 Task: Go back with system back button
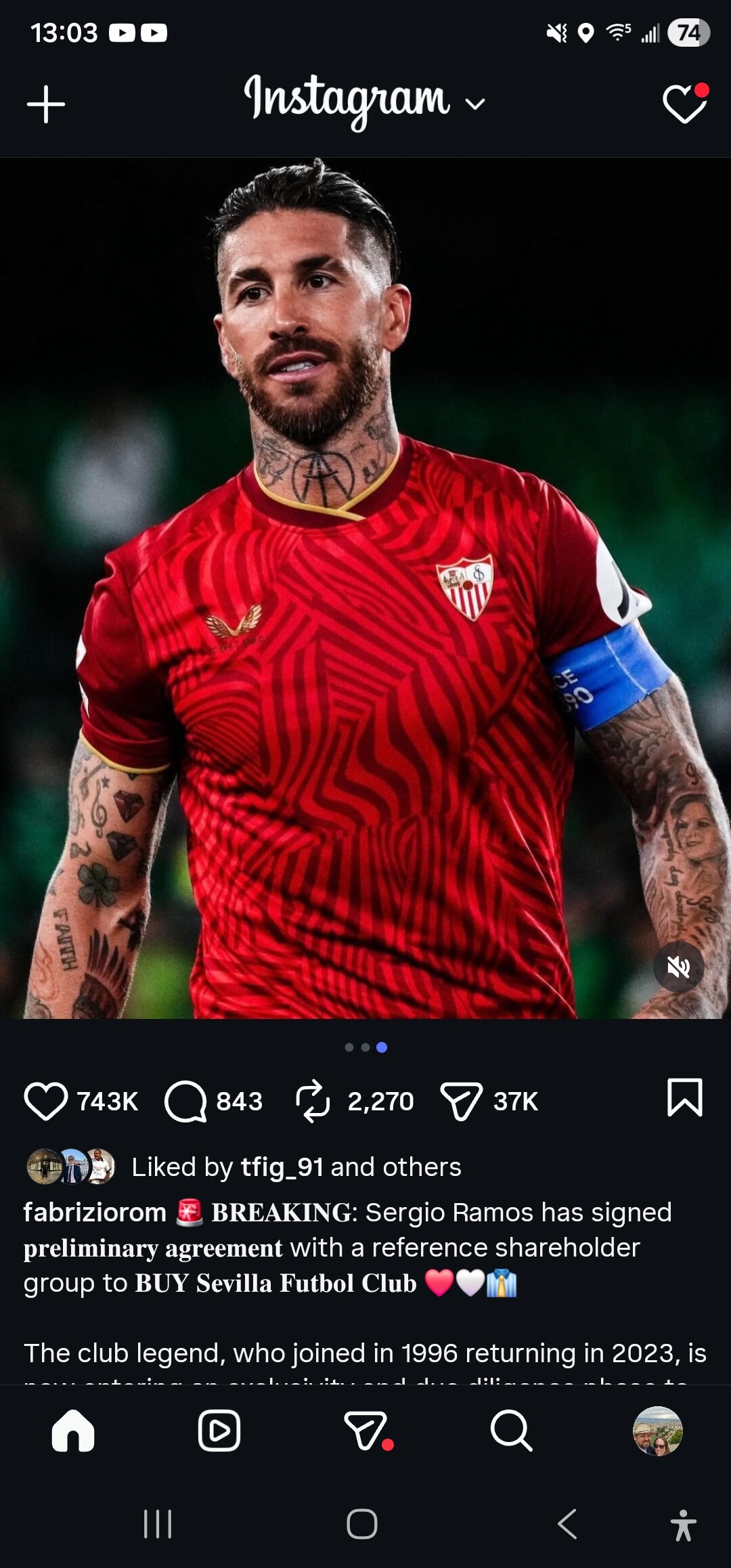(x=567, y=1524)
